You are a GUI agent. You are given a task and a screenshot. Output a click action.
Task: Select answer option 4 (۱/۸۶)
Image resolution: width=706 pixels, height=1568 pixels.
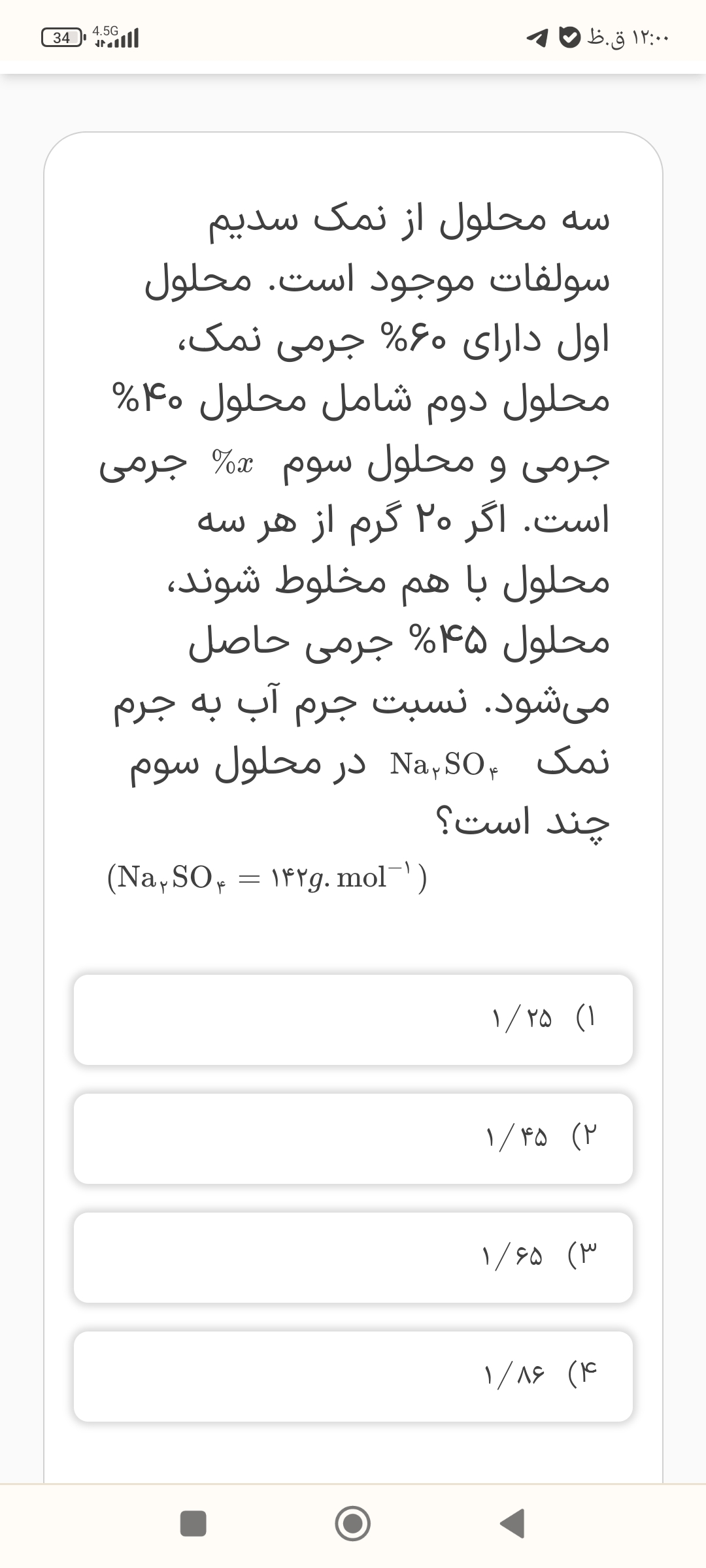[353, 1377]
